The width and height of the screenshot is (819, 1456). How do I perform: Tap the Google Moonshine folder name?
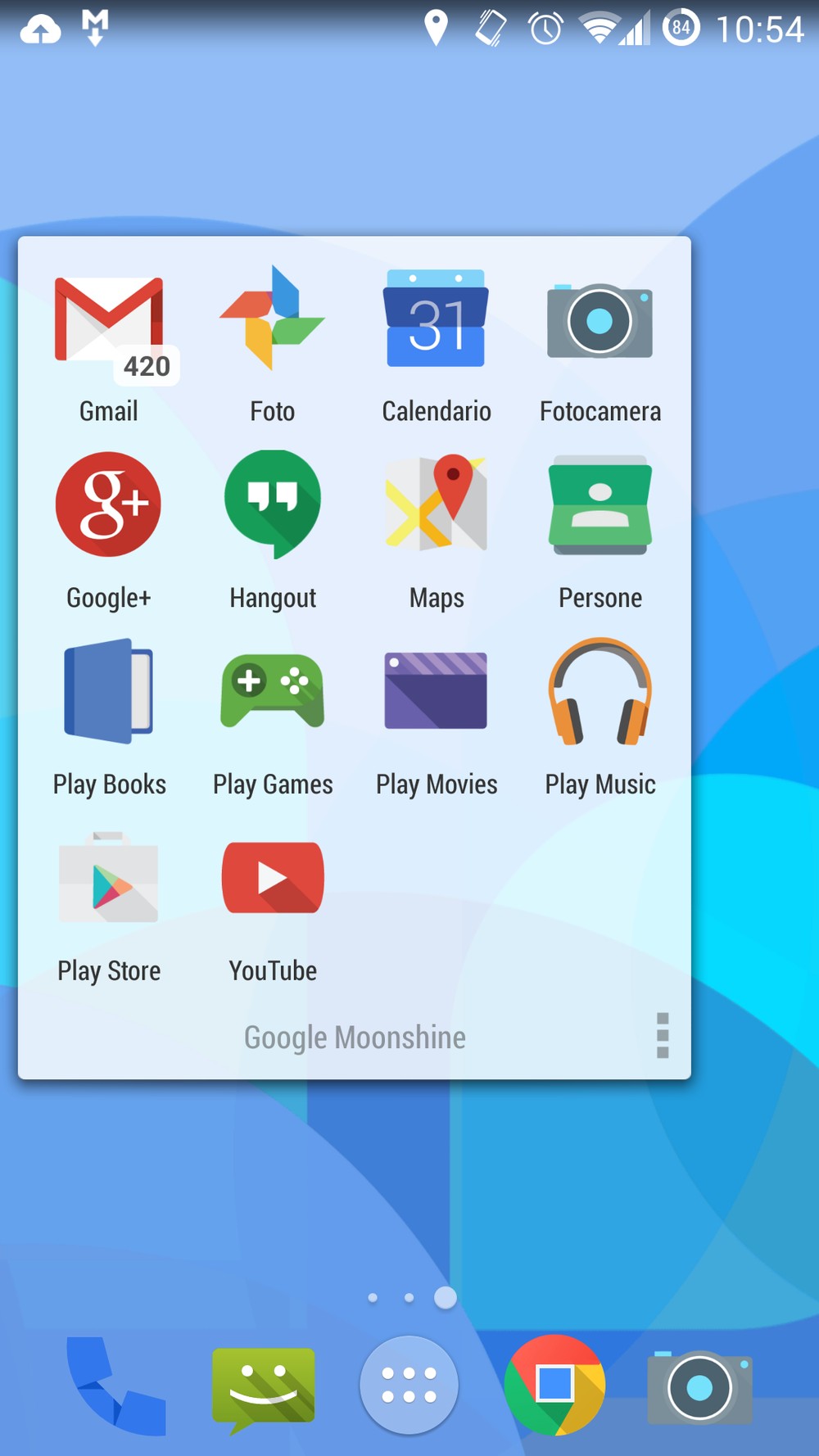[355, 1038]
